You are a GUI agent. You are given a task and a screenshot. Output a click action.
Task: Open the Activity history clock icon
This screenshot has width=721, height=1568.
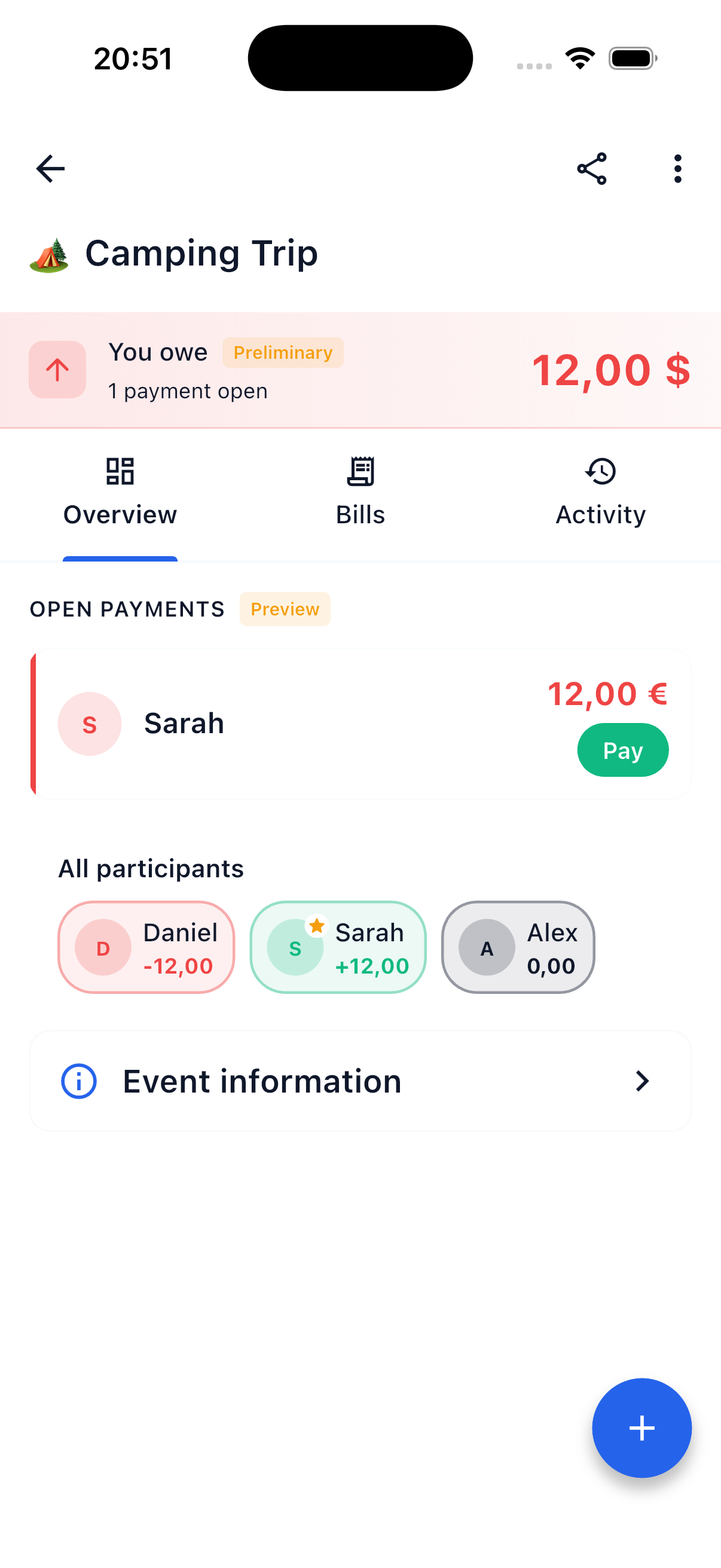[x=600, y=472]
